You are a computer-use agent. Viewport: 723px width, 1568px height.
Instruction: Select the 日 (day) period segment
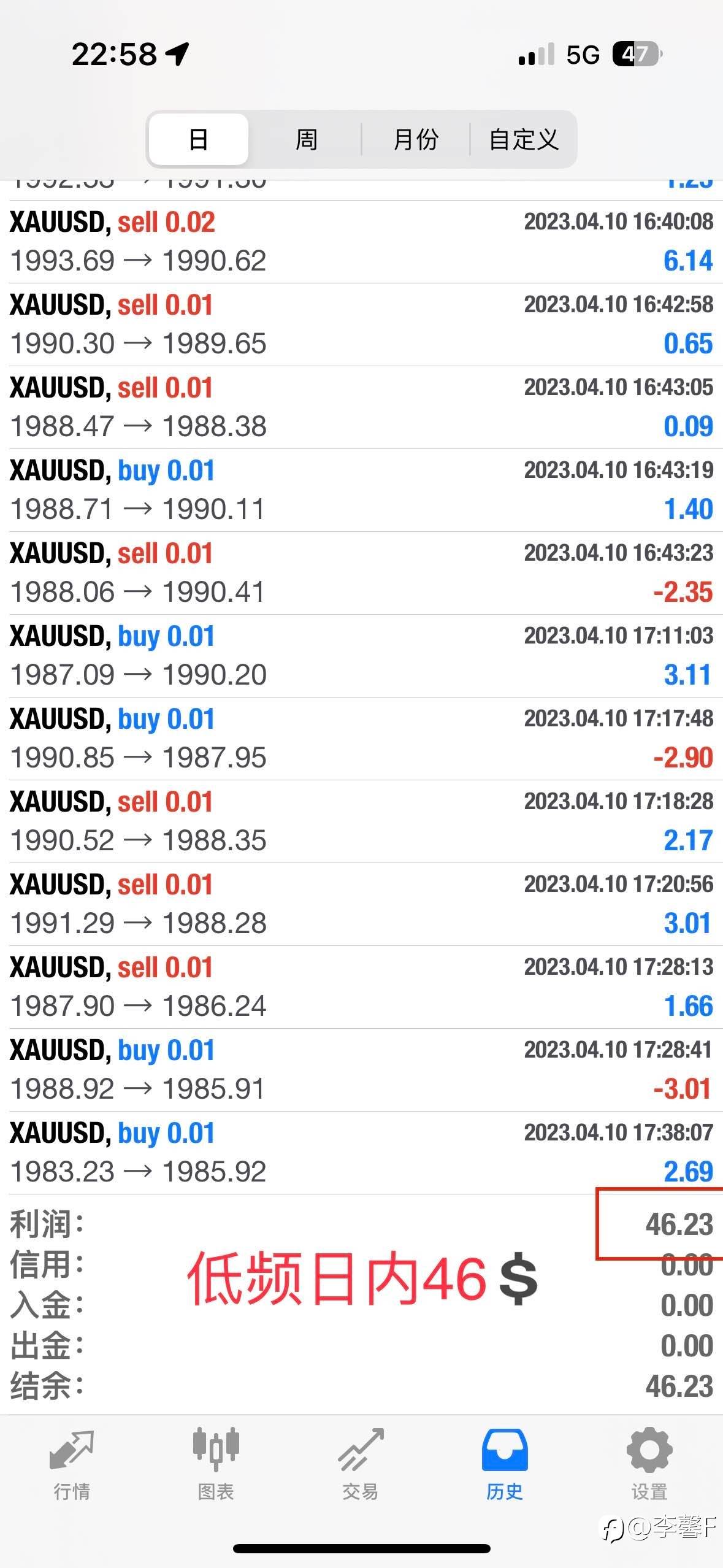tap(199, 139)
